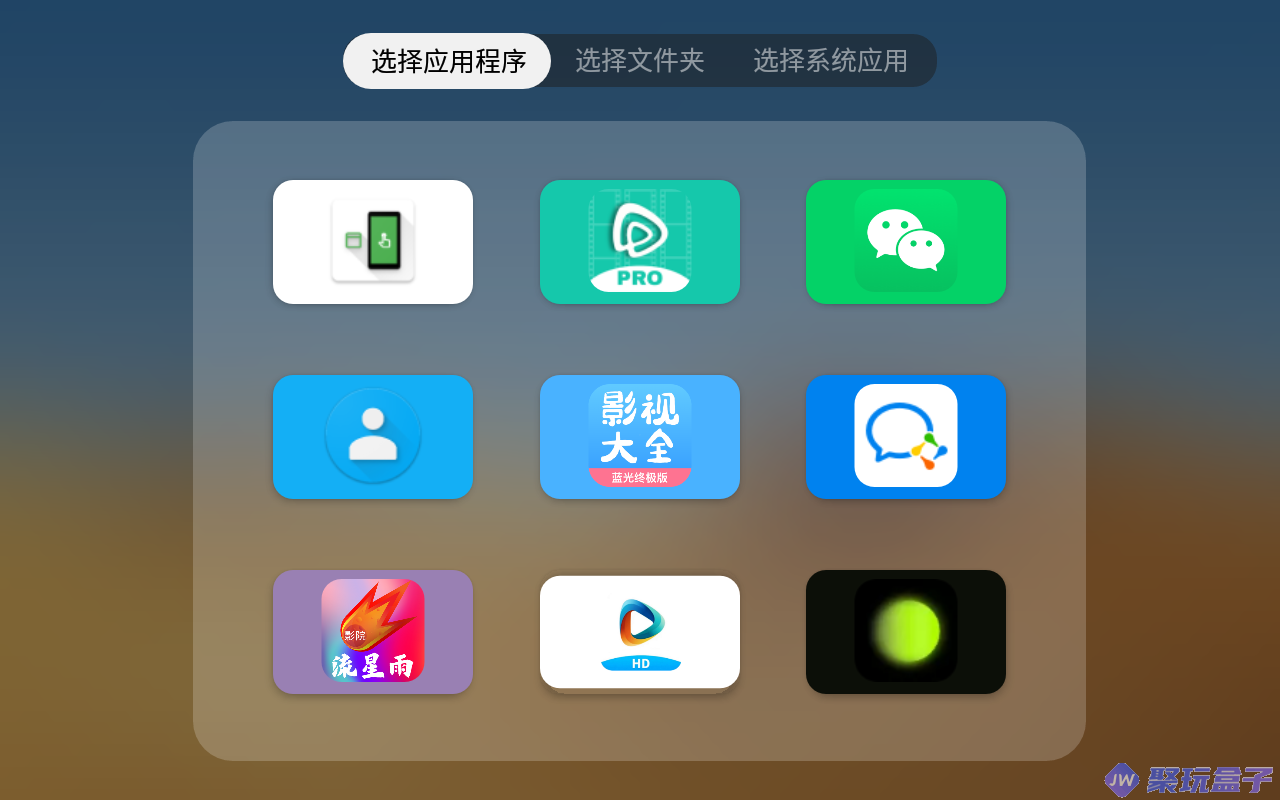This screenshot has width=1280, height=800.
Task: Pick the app with green glowing circle
Action: click(906, 632)
